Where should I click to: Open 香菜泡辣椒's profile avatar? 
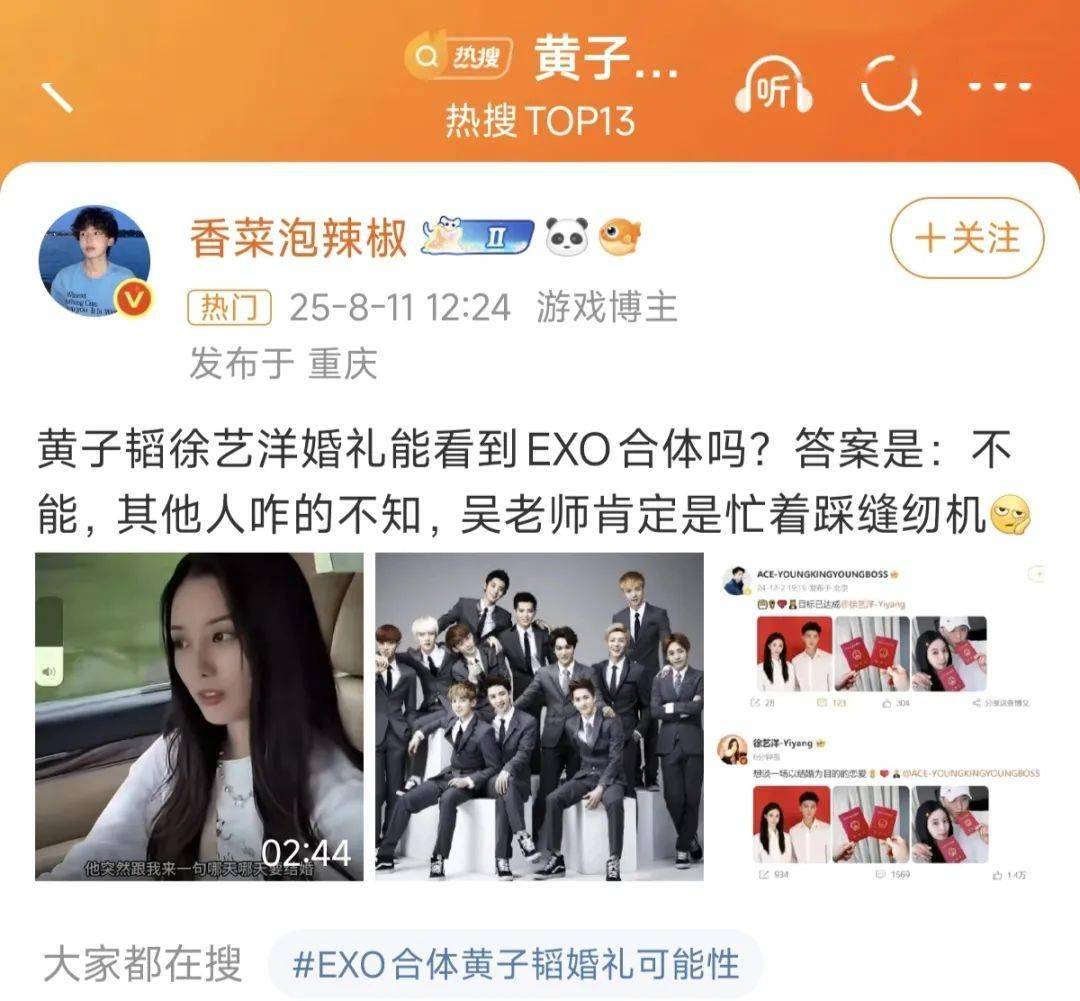pos(95,261)
